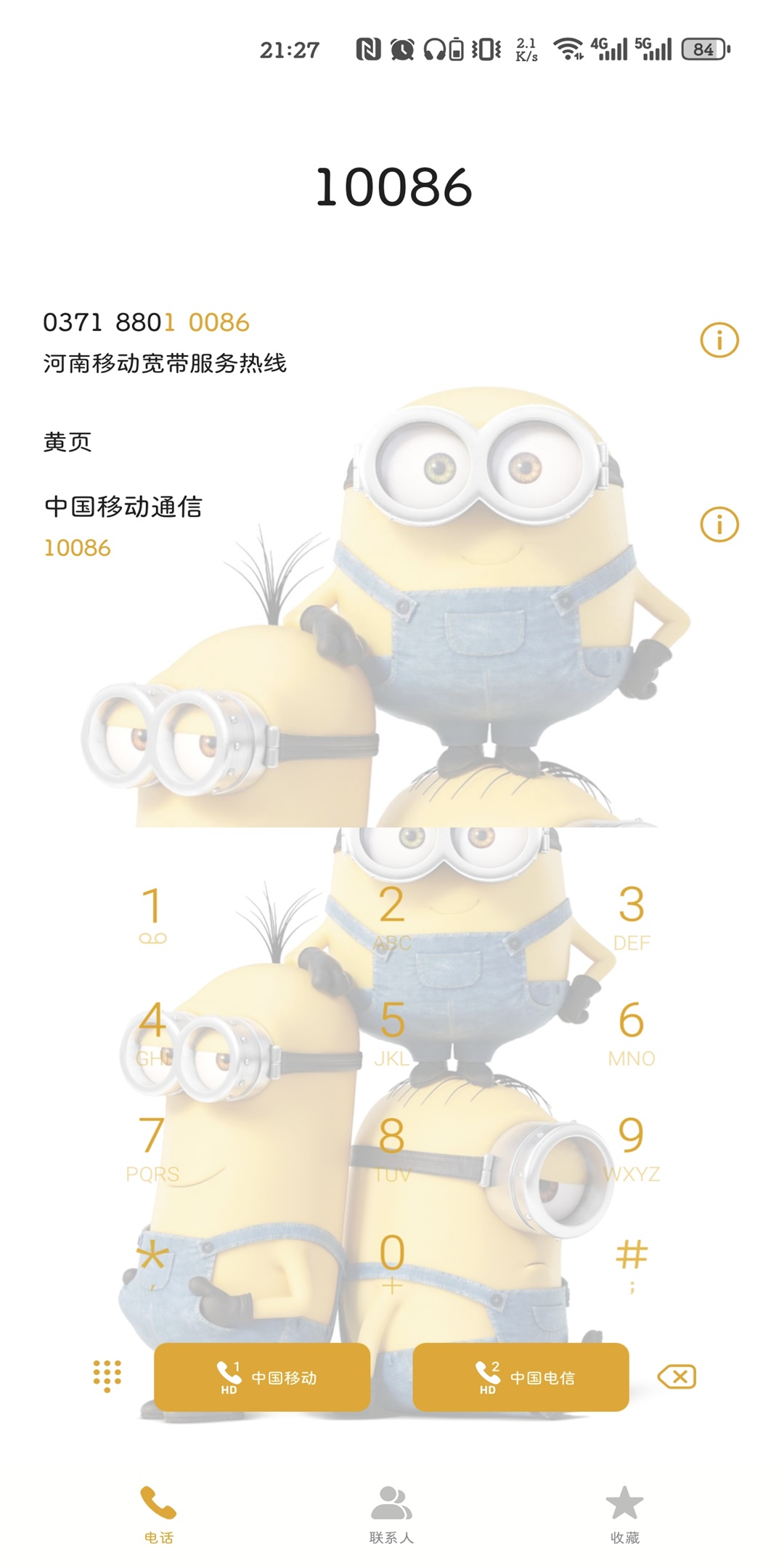This screenshot has width=784, height=1568.
Task: Call using SIM 1 中国移动
Action: (262, 1377)
